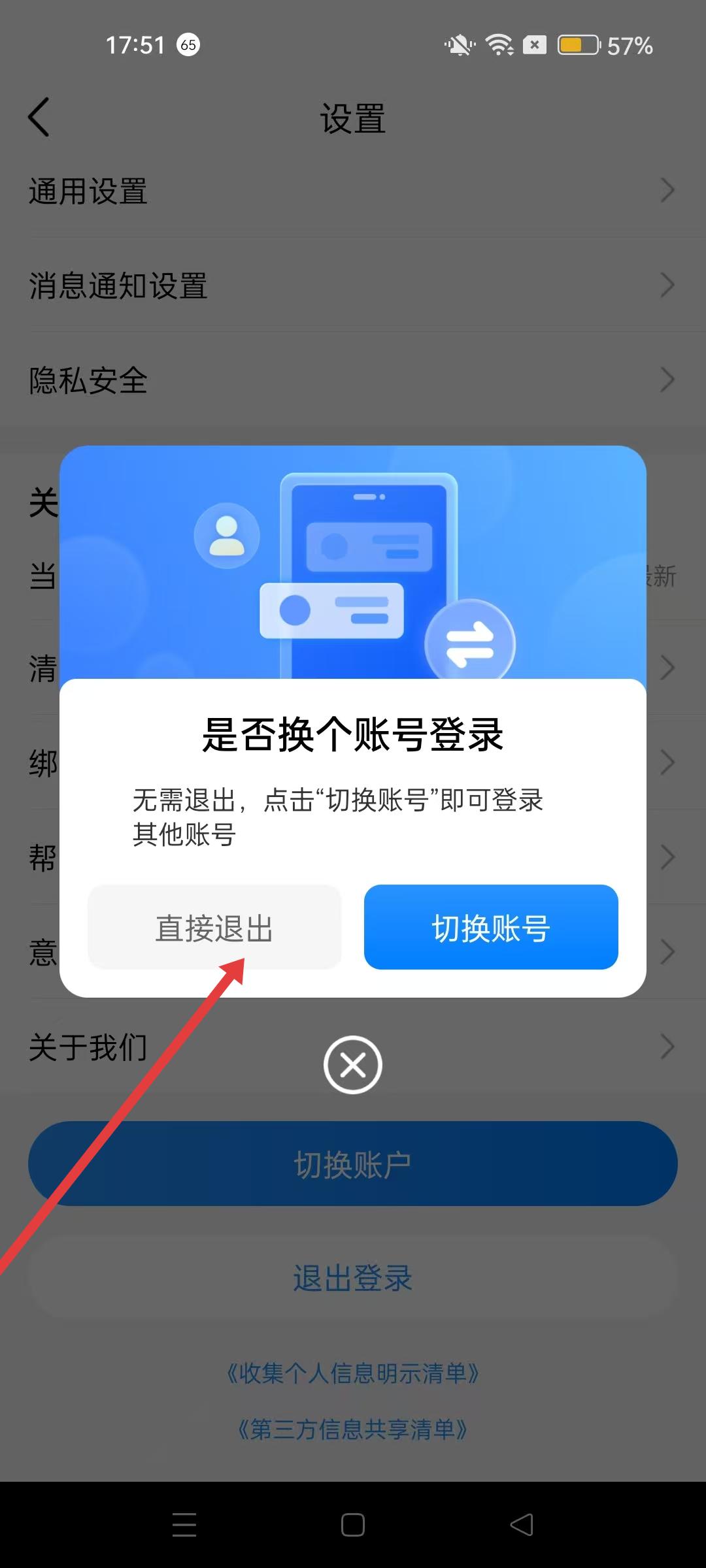Dismiss the account switch dialog
This screenshot has width=706, height=1568.
[x=353, y=1065]
